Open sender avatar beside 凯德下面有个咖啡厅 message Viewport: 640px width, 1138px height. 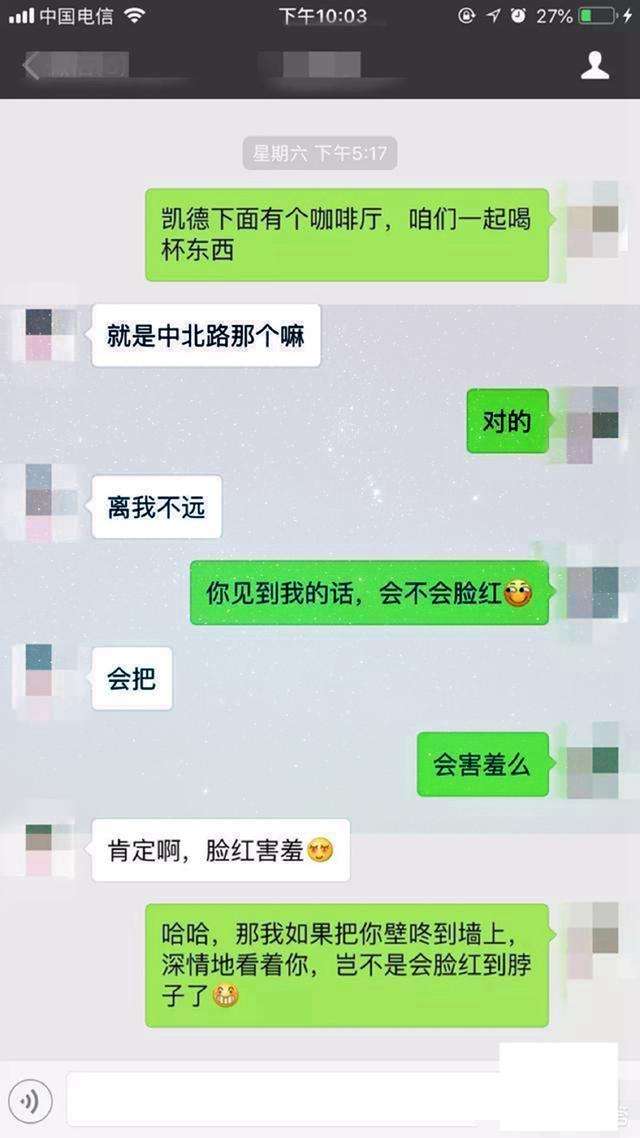pos(592,220)
